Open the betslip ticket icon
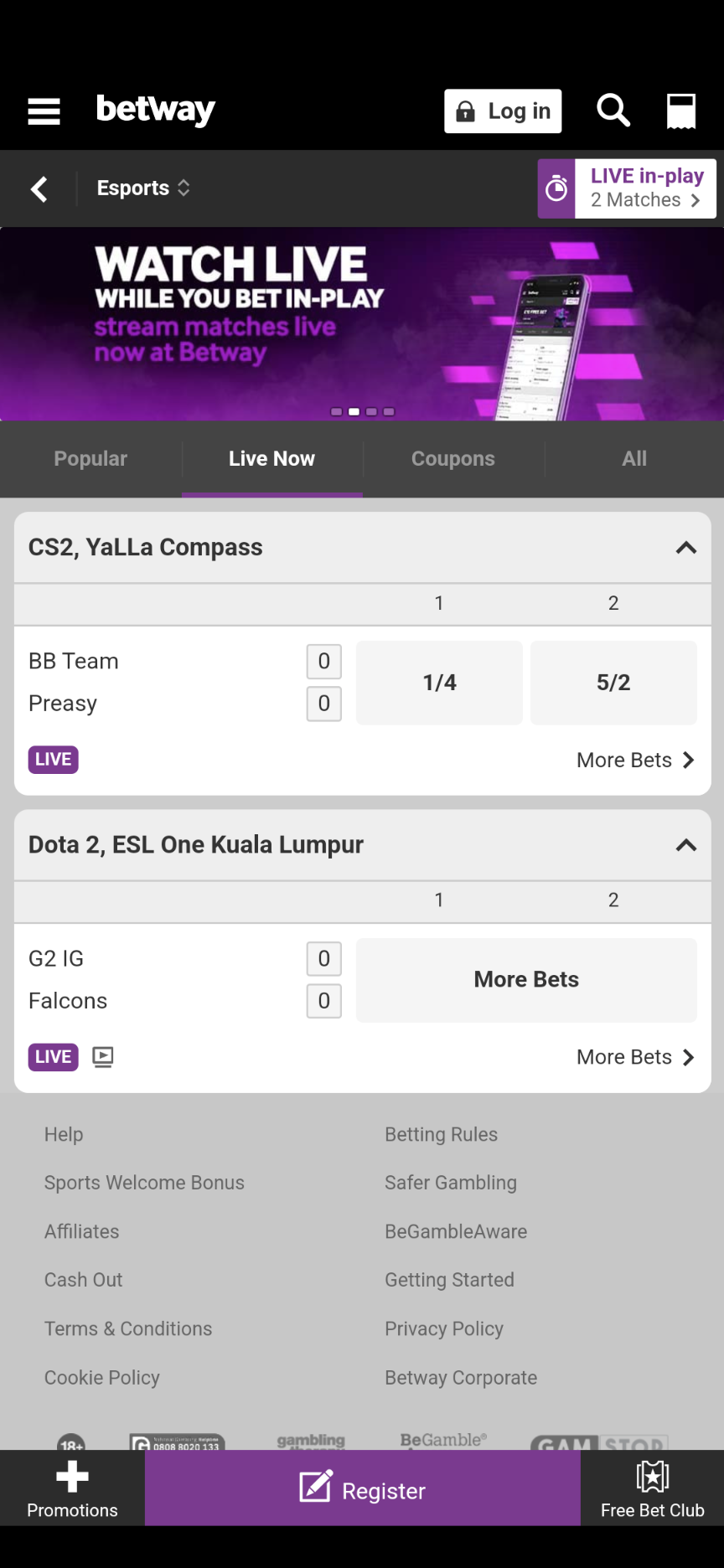The image size is (724, 1568). (680, 110)
